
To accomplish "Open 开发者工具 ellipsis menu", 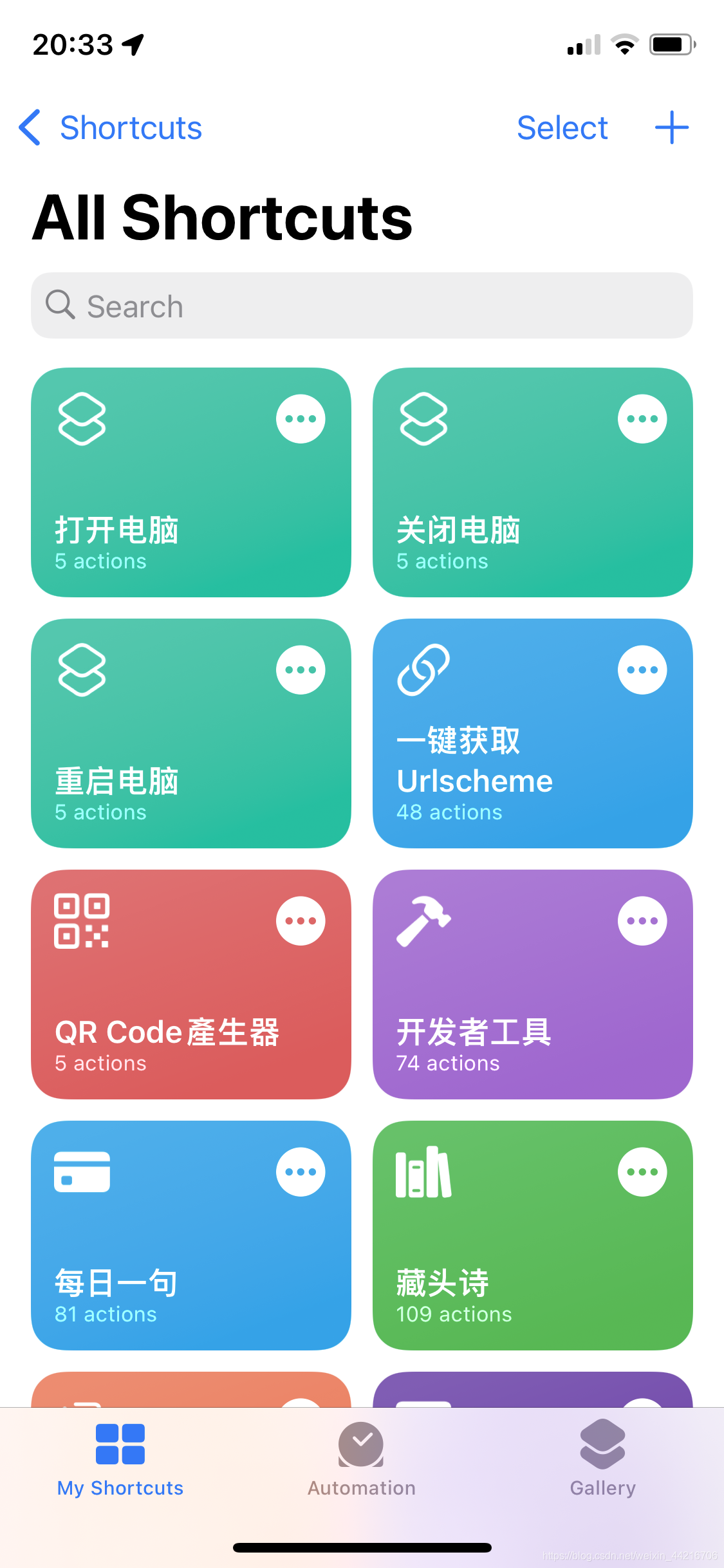I will pos(642,921).
